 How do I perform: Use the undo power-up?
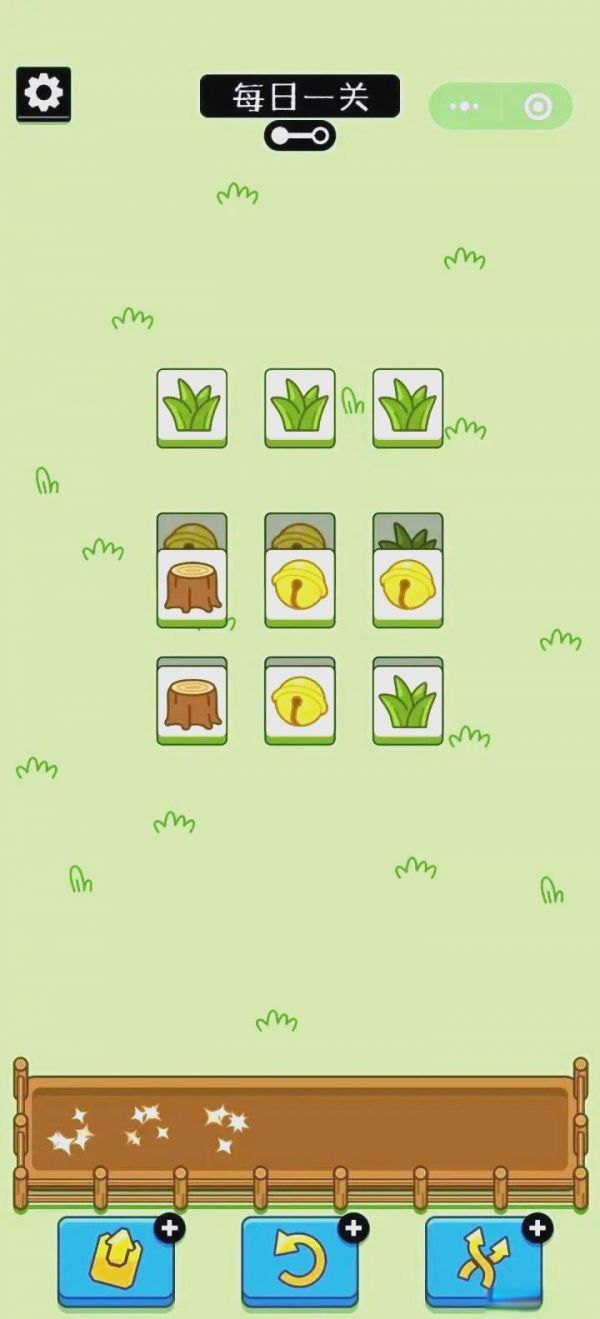tap(300, 1260)
